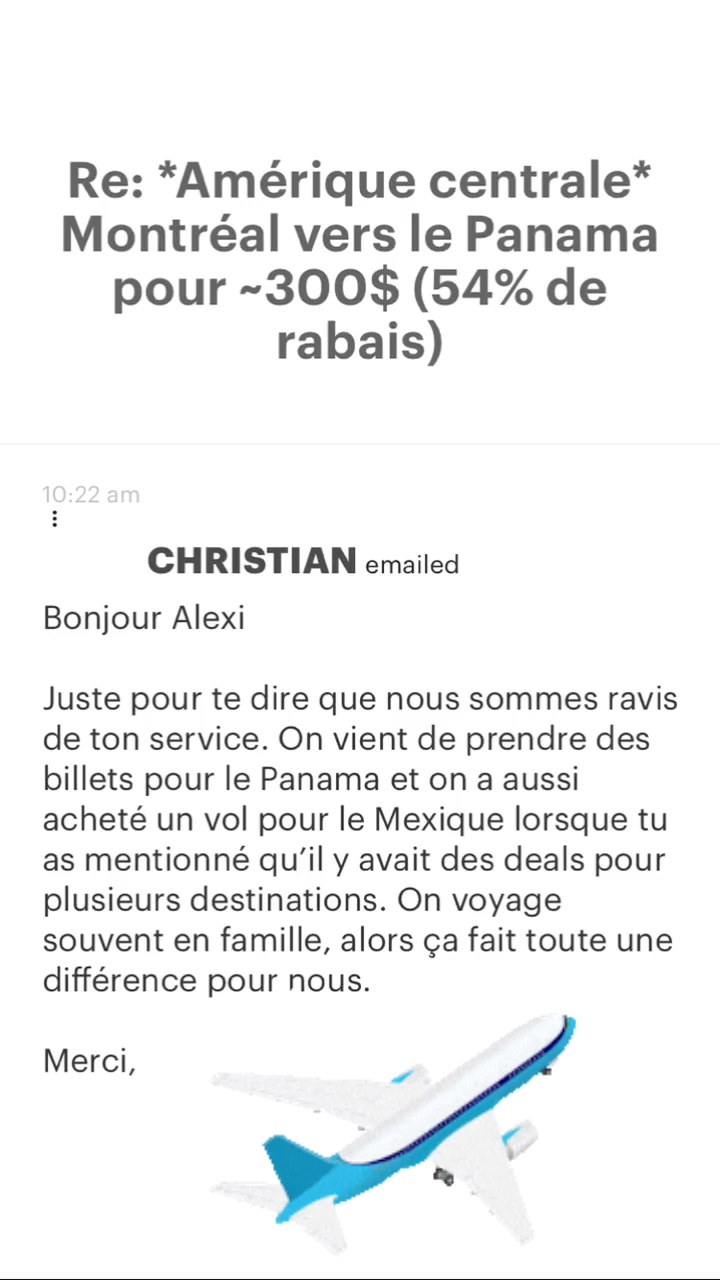
Task: Select the sender name CHRISTIAN
Action: [x=252, y=561]
